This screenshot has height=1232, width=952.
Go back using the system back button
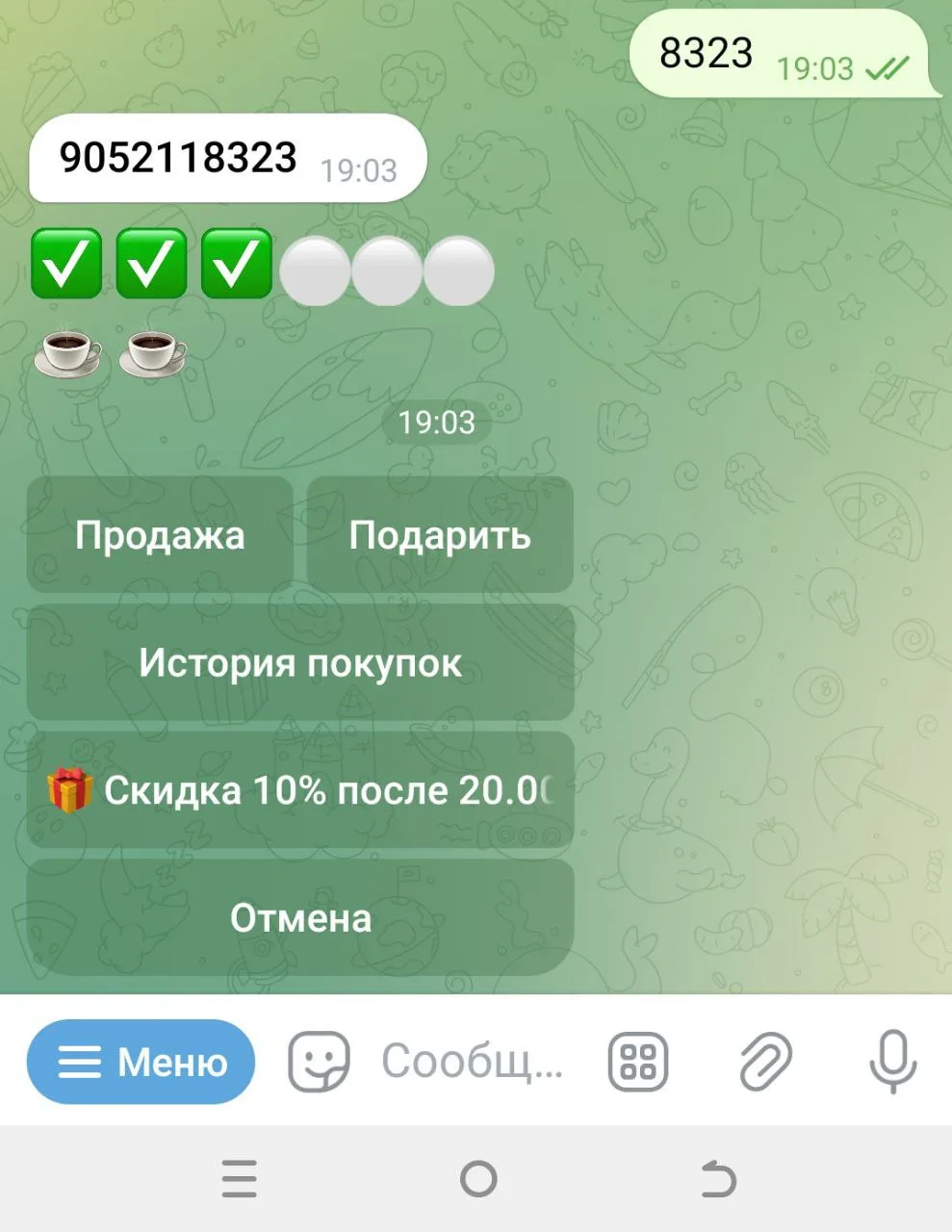pos(717,1179)
